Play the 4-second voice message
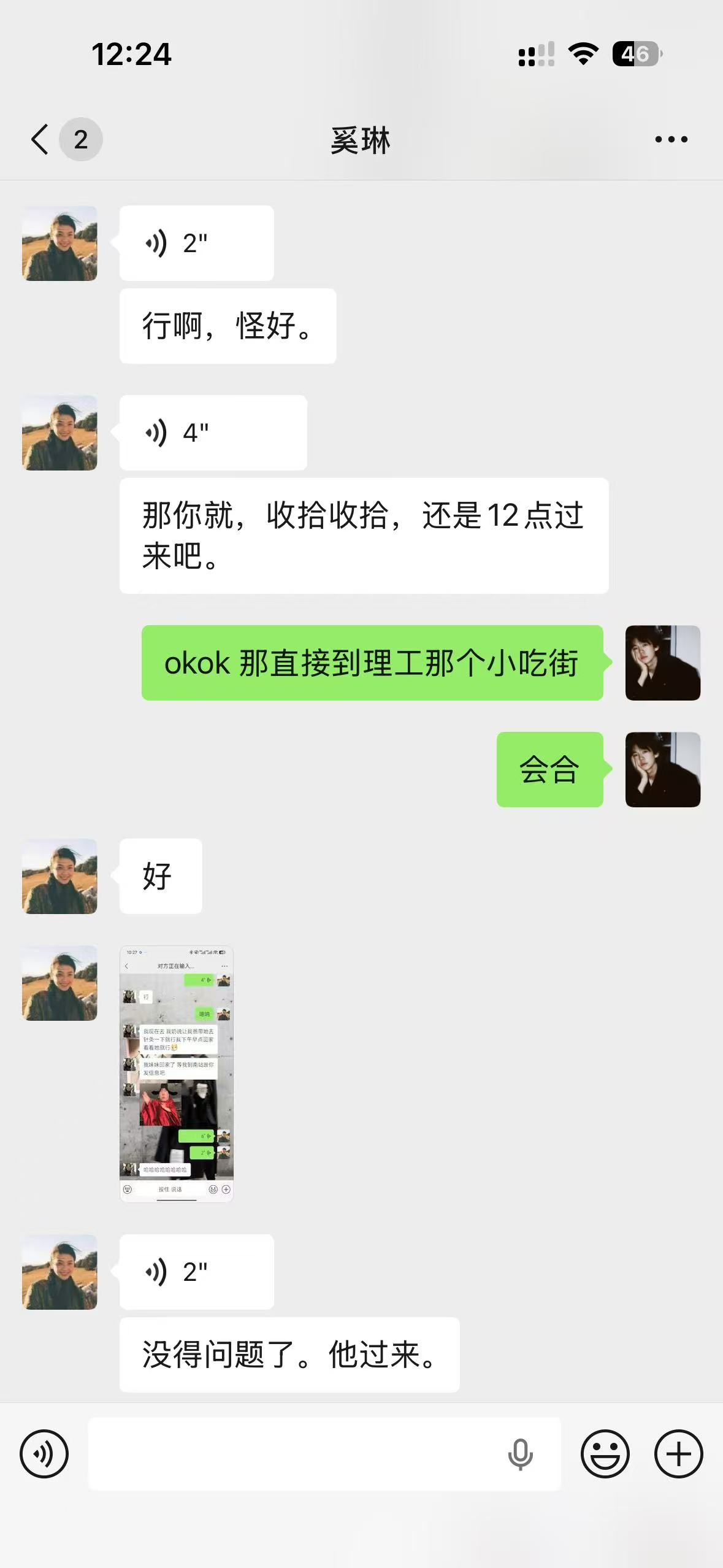The image size is (723, 1568). click(x=213, y=433)
